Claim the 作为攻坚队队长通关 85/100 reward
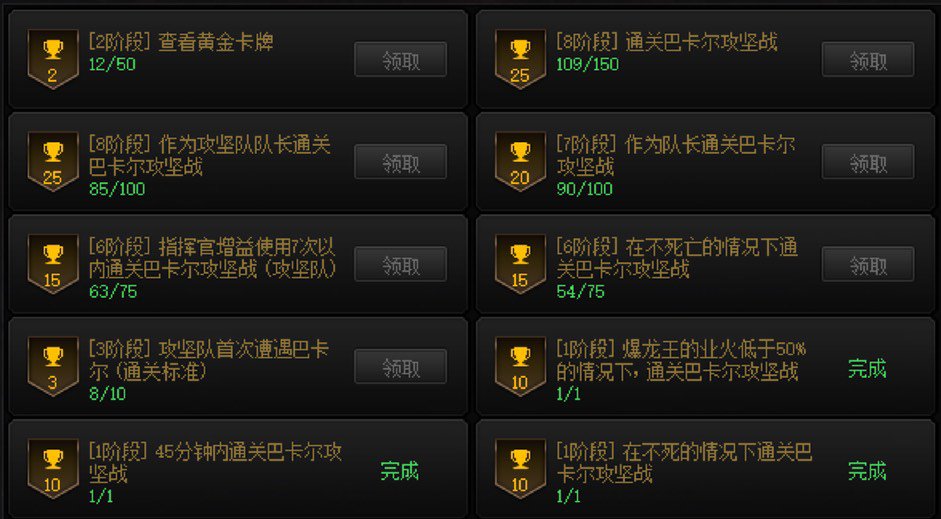This screenshot has height=519, width=941. [400, 162]
